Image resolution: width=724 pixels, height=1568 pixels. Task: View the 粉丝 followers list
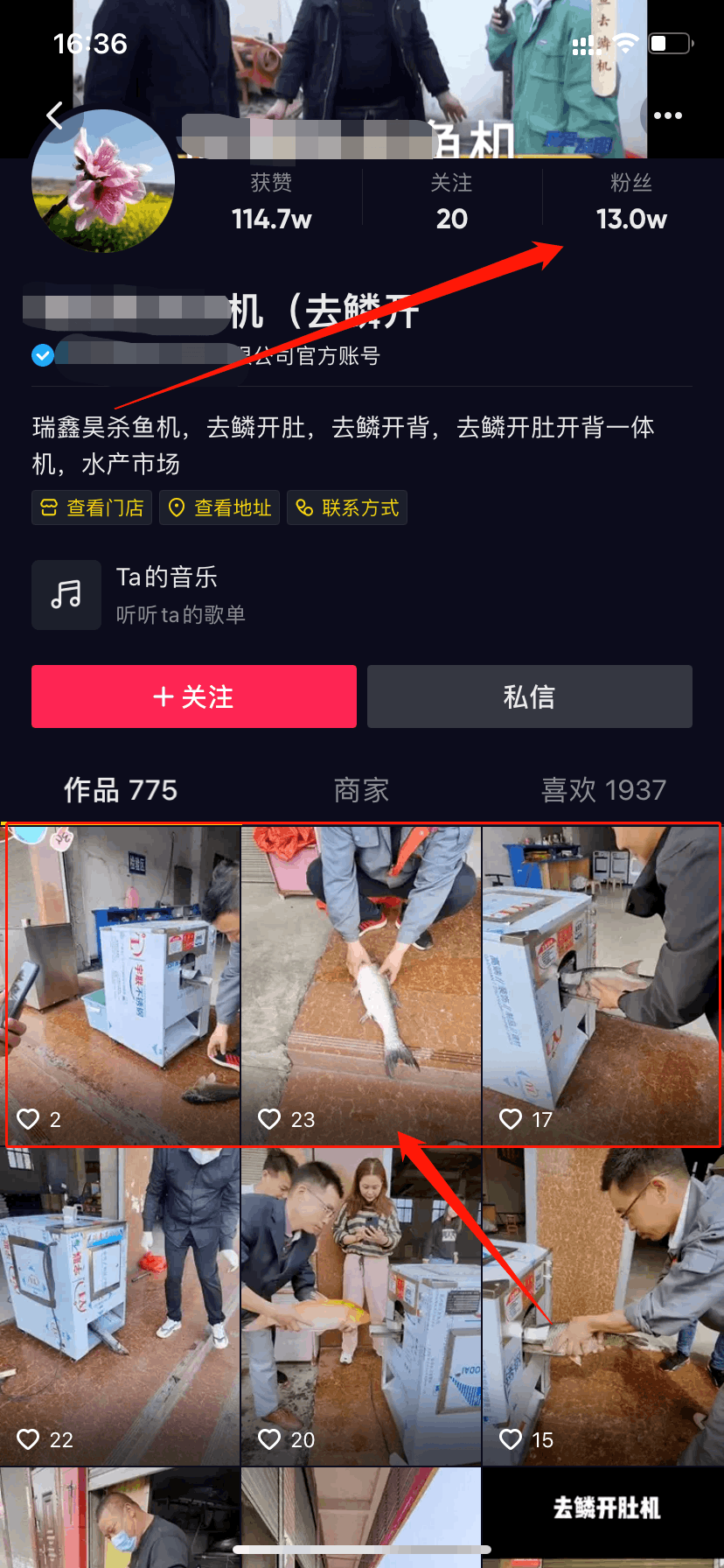click(x=630, y=202)
